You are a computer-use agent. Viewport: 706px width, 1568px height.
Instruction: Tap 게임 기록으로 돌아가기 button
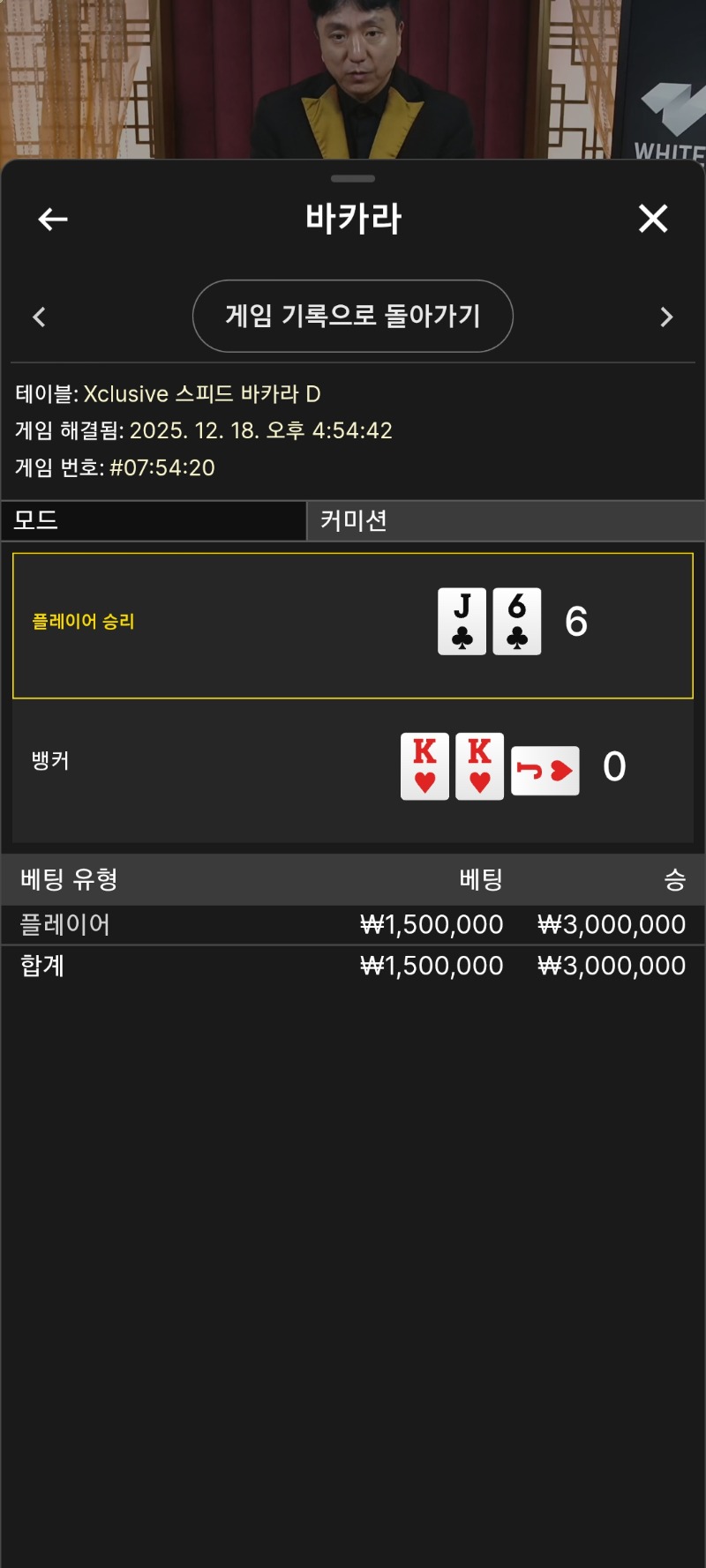pyautogui.click(x=353, y=316)
